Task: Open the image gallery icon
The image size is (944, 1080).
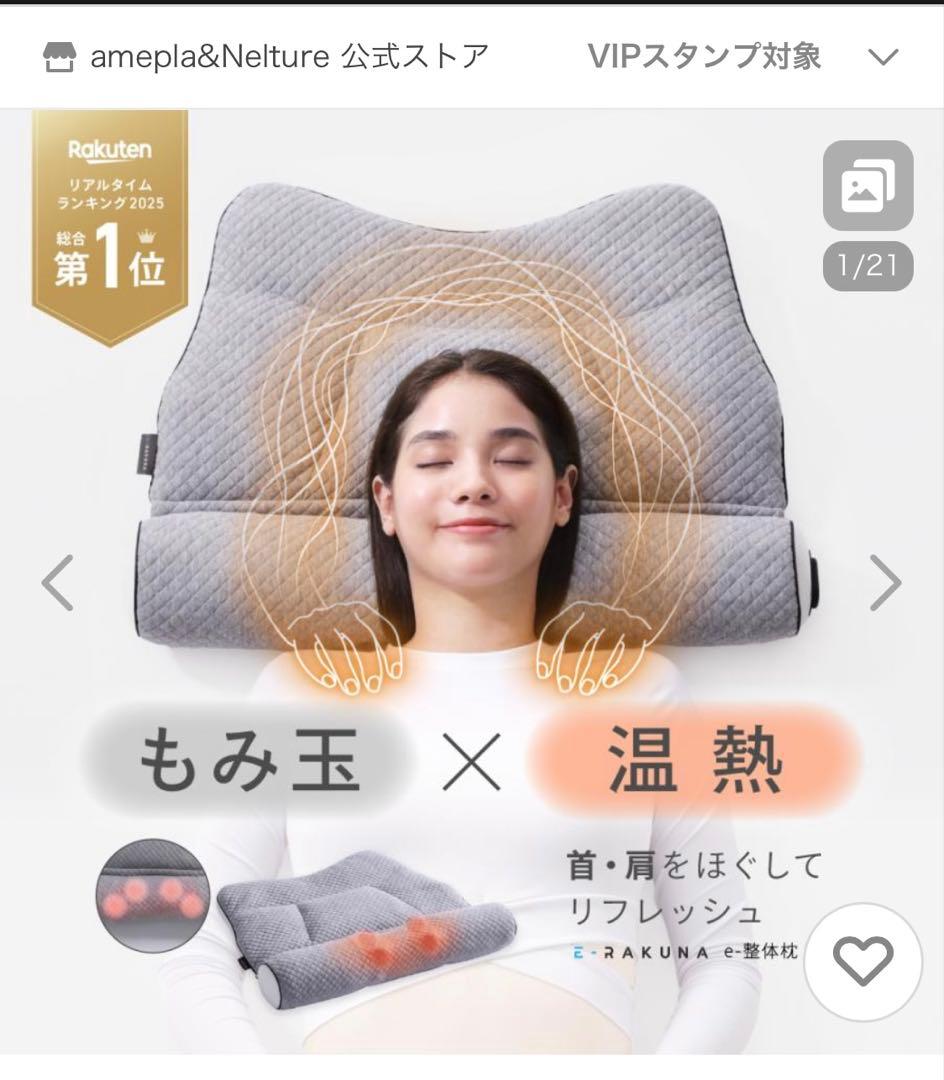Action: [867, 186]
